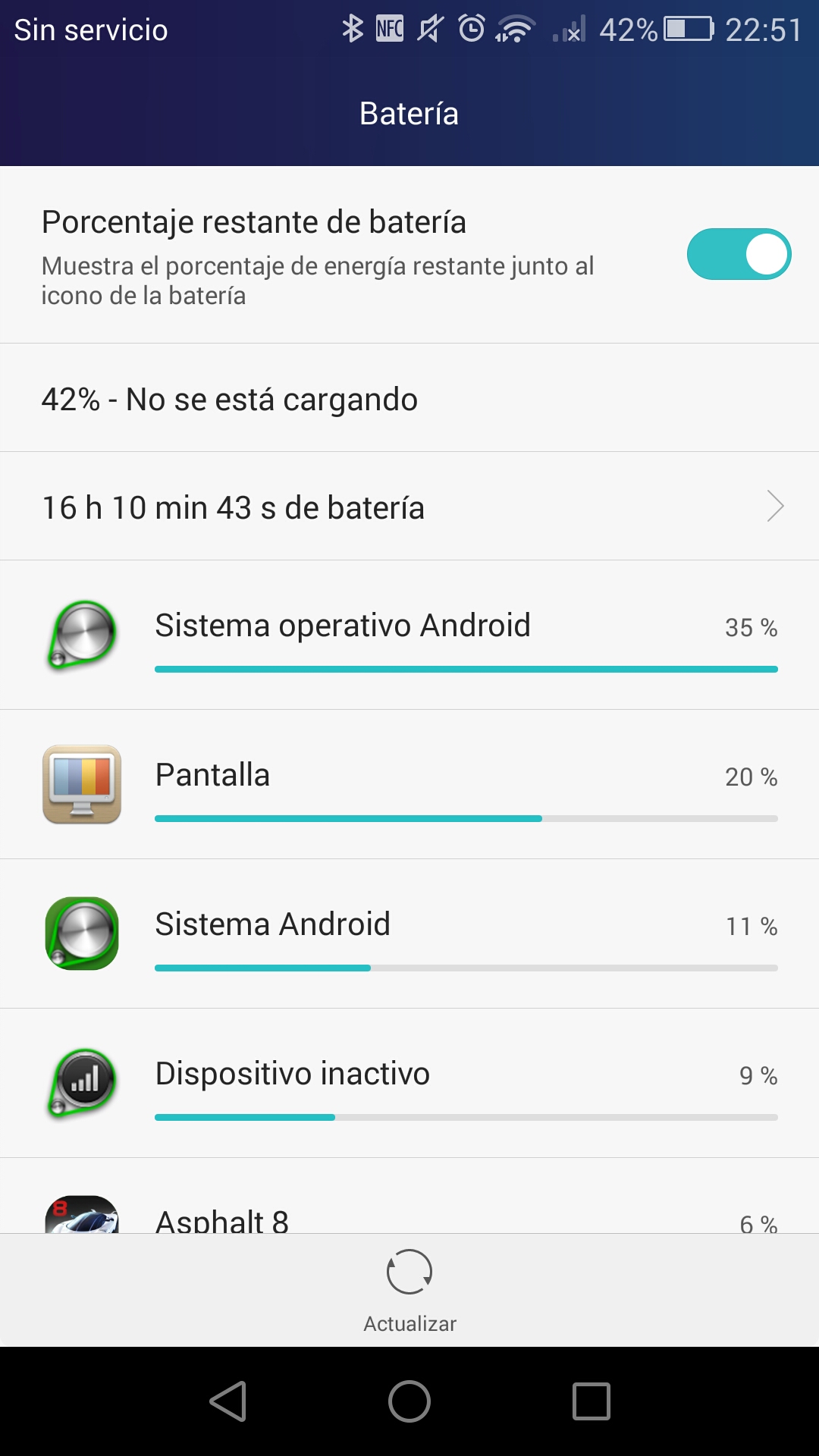Open recent apps from navigation bar
The image size is (819, 1456).
coord(591,1401)
